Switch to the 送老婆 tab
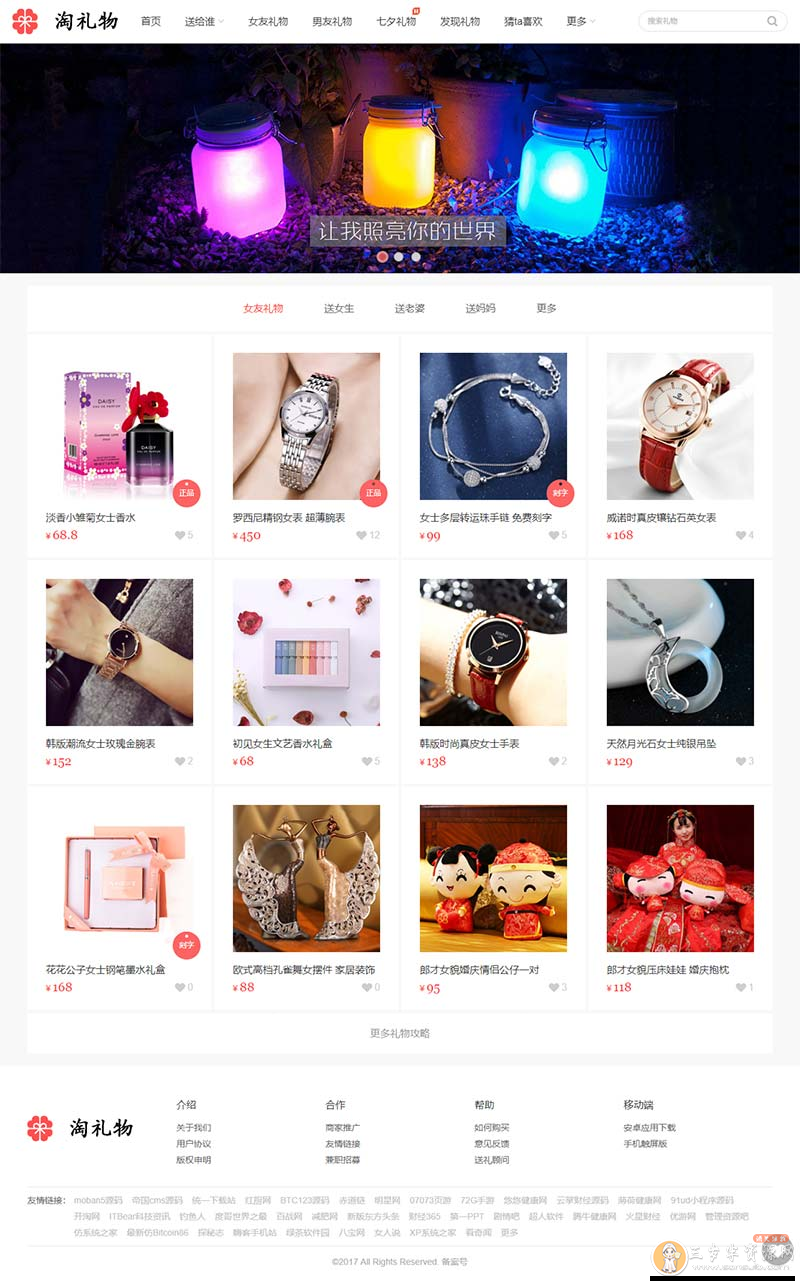This screenshot has width=800, height=1281. (410, 308)
